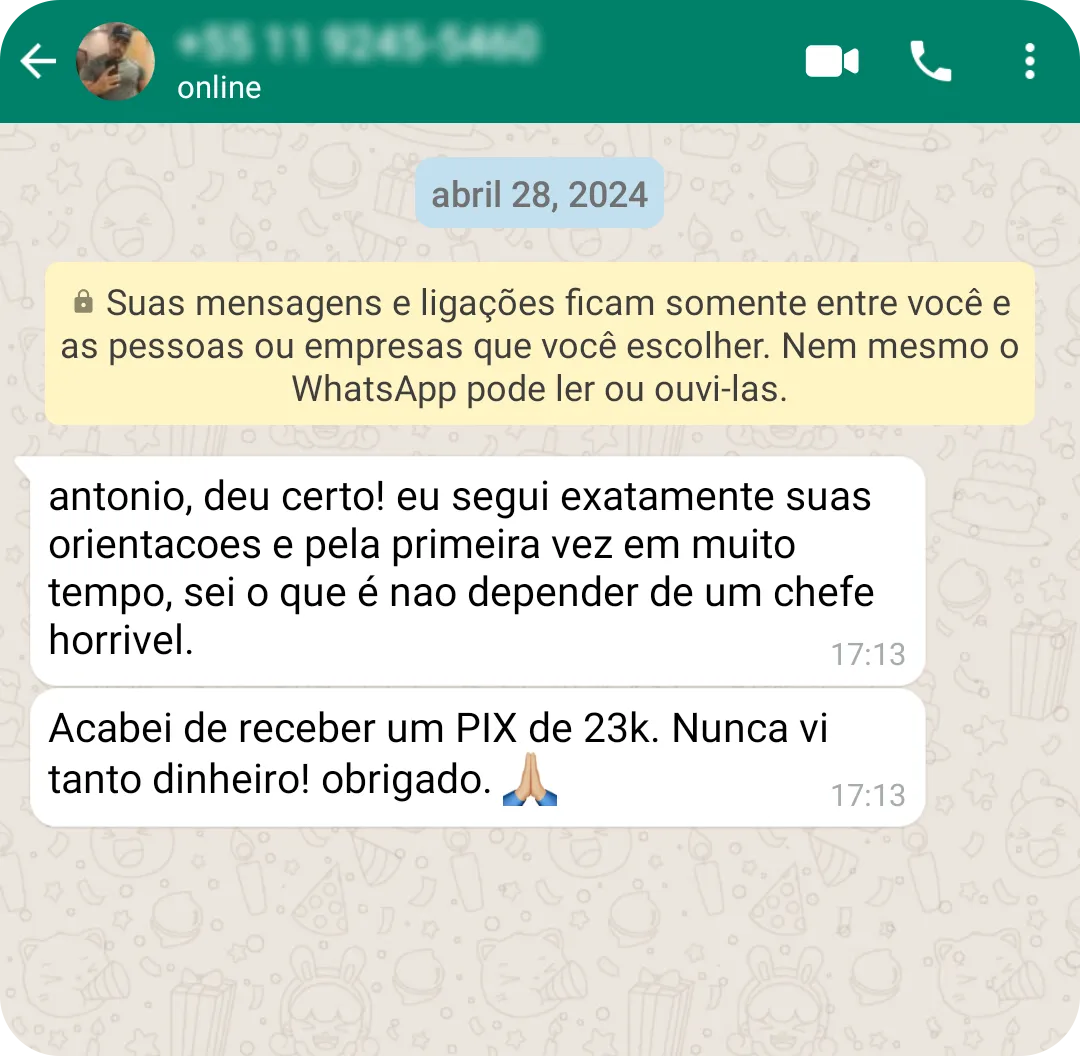This screenshot has width=1080, height=1056.
Task: Open contact info from the phone number header
Action: pos(357,43)
